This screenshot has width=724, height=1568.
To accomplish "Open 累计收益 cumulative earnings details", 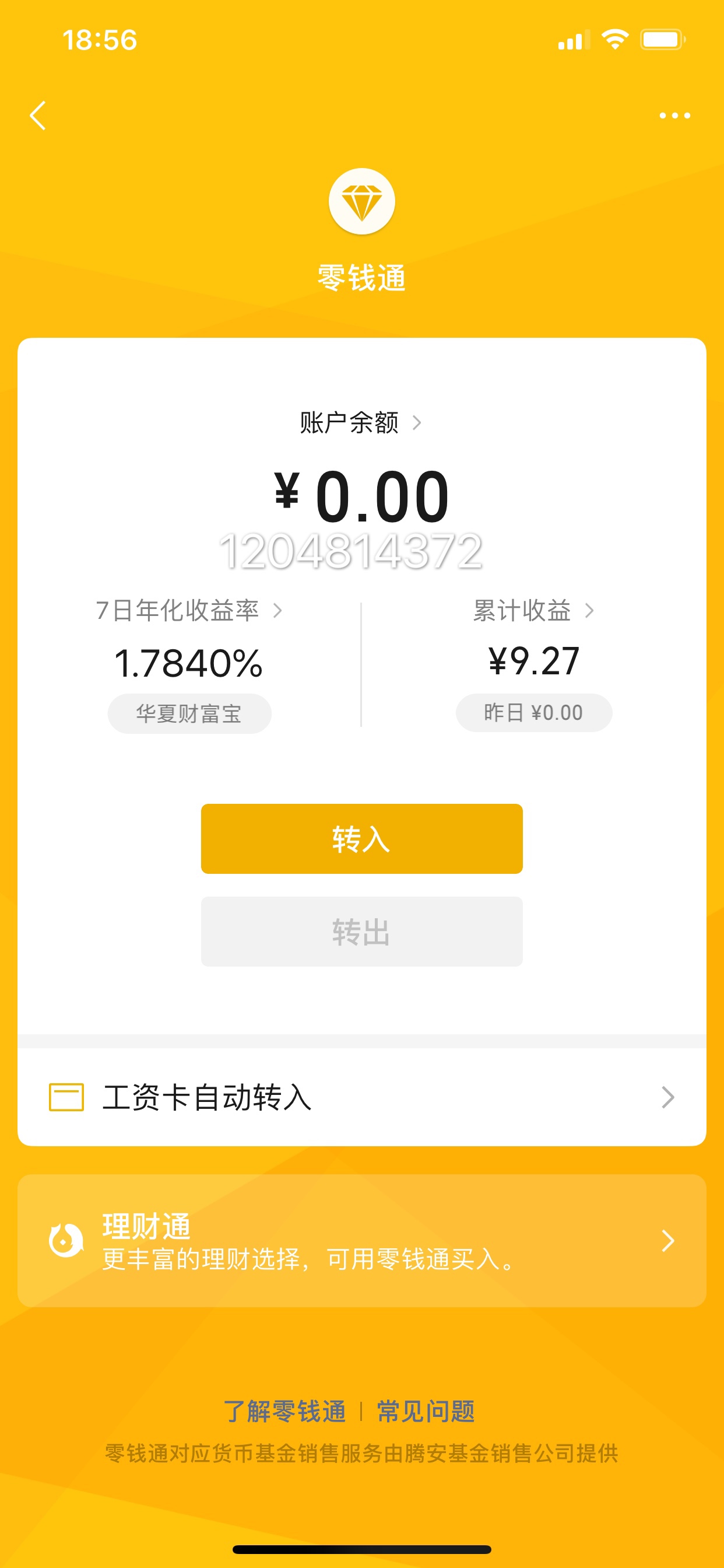I will (x=533, y=610).
